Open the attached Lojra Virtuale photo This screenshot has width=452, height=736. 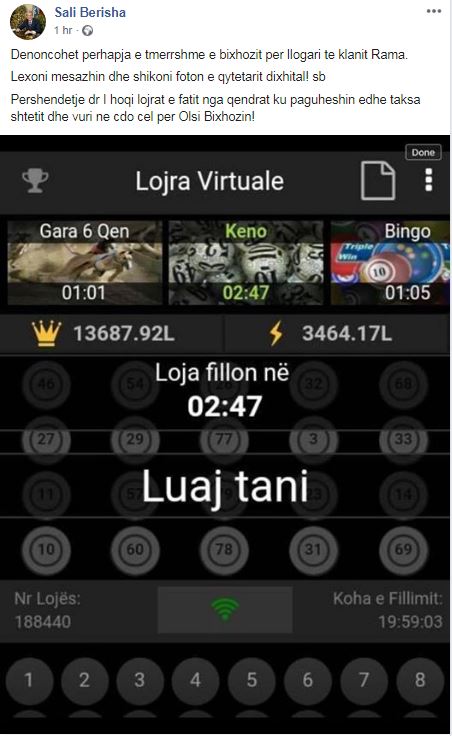tap(225, 435)
